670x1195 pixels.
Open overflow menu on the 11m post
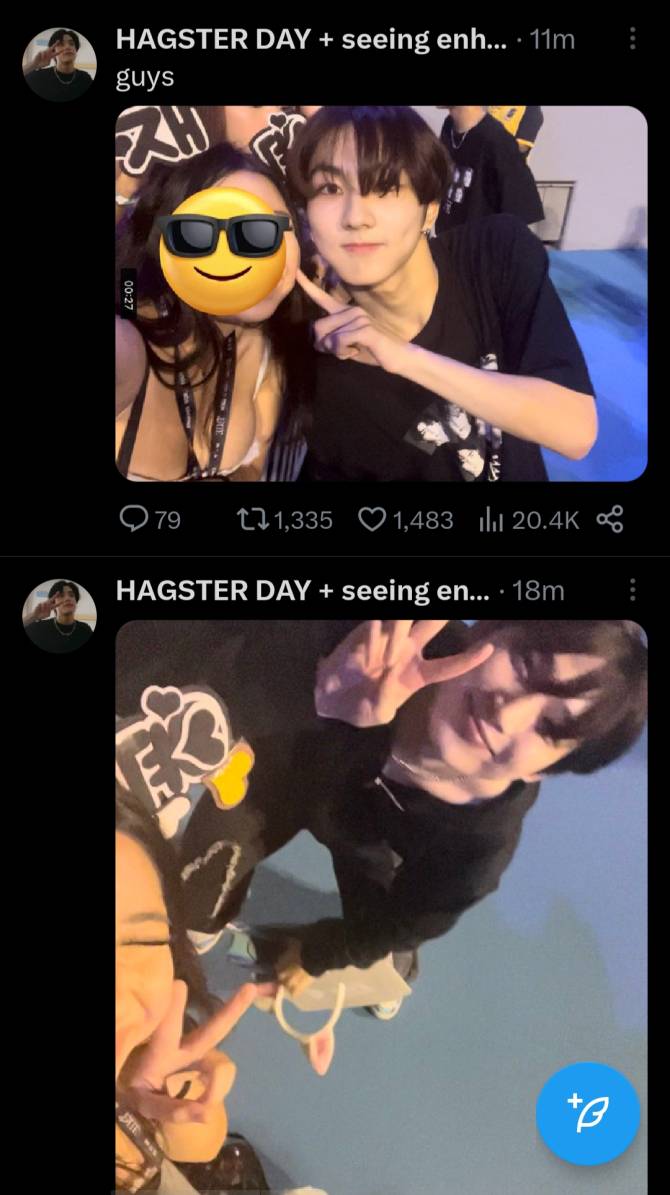click(x=632, y=39)
